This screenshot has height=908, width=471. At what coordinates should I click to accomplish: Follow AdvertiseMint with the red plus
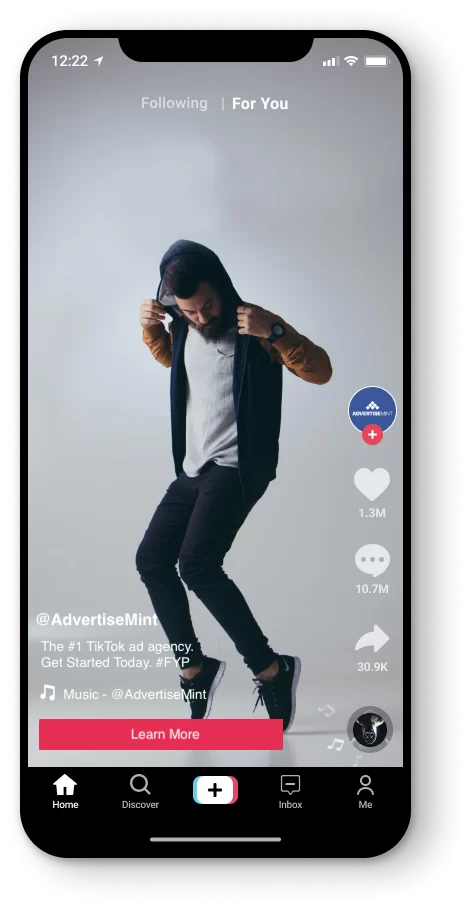point(372,434)
